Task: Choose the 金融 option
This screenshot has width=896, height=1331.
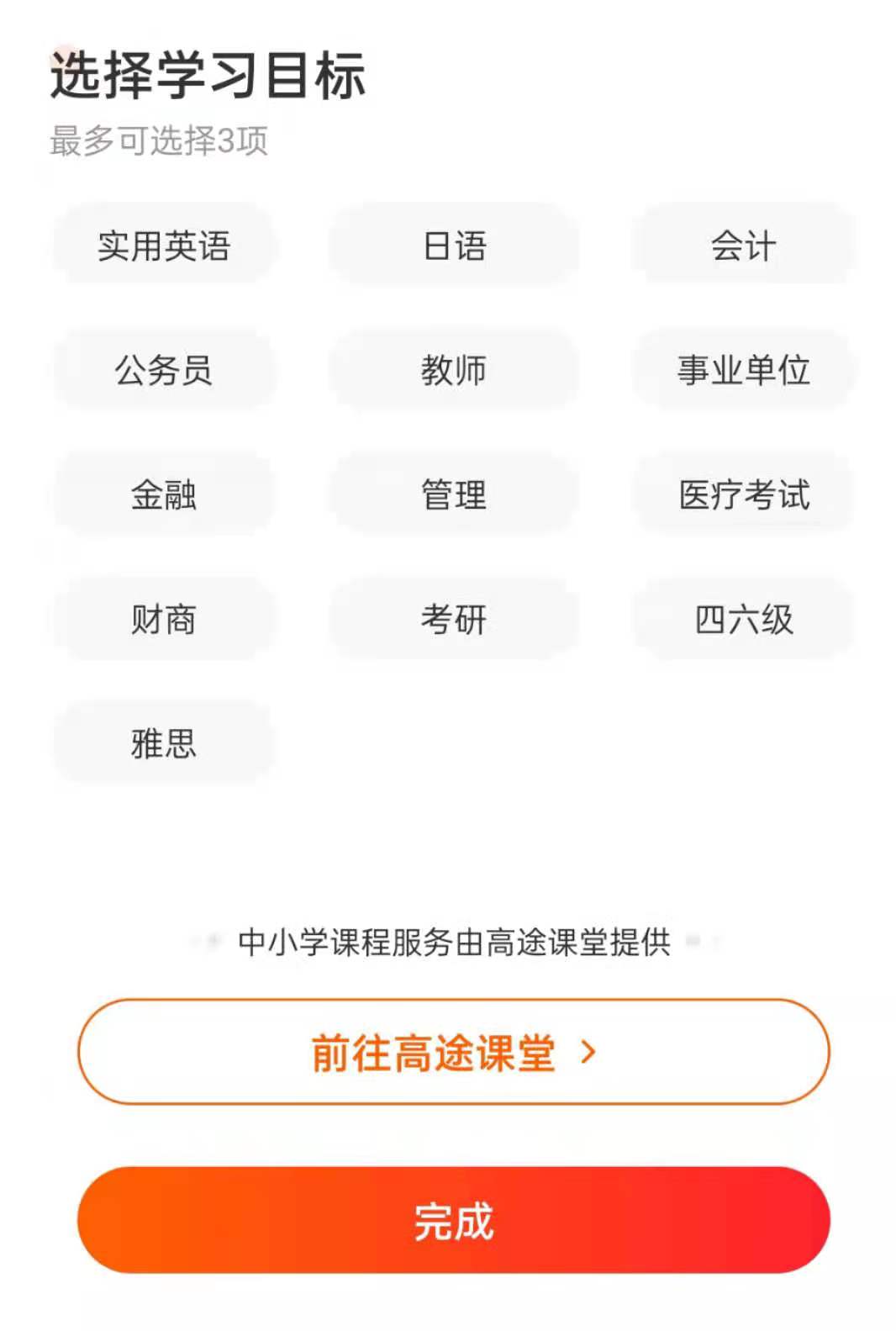Action: click(164, 494)
